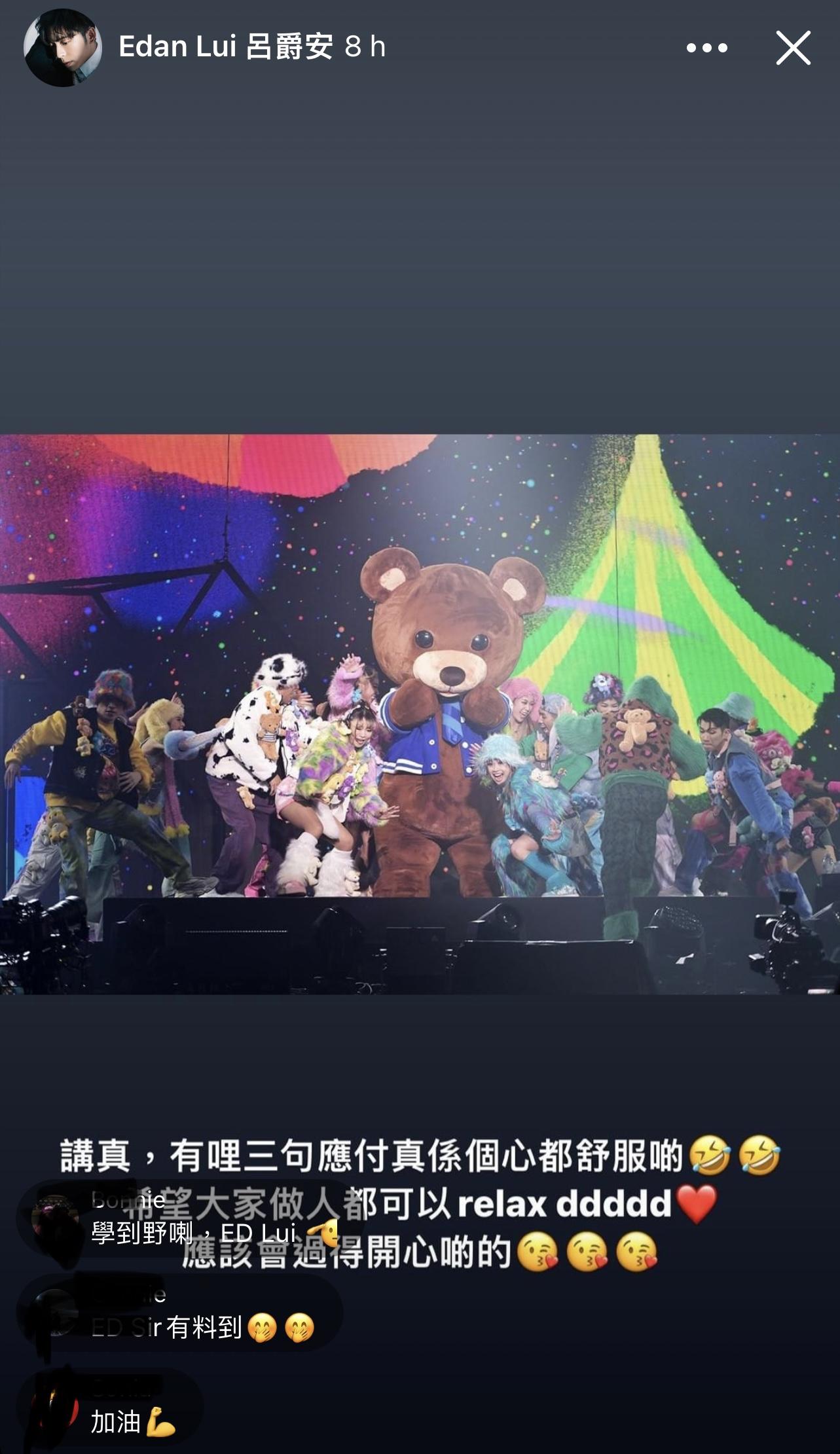Open the three-dot story options menu

(x=706, y=48)
